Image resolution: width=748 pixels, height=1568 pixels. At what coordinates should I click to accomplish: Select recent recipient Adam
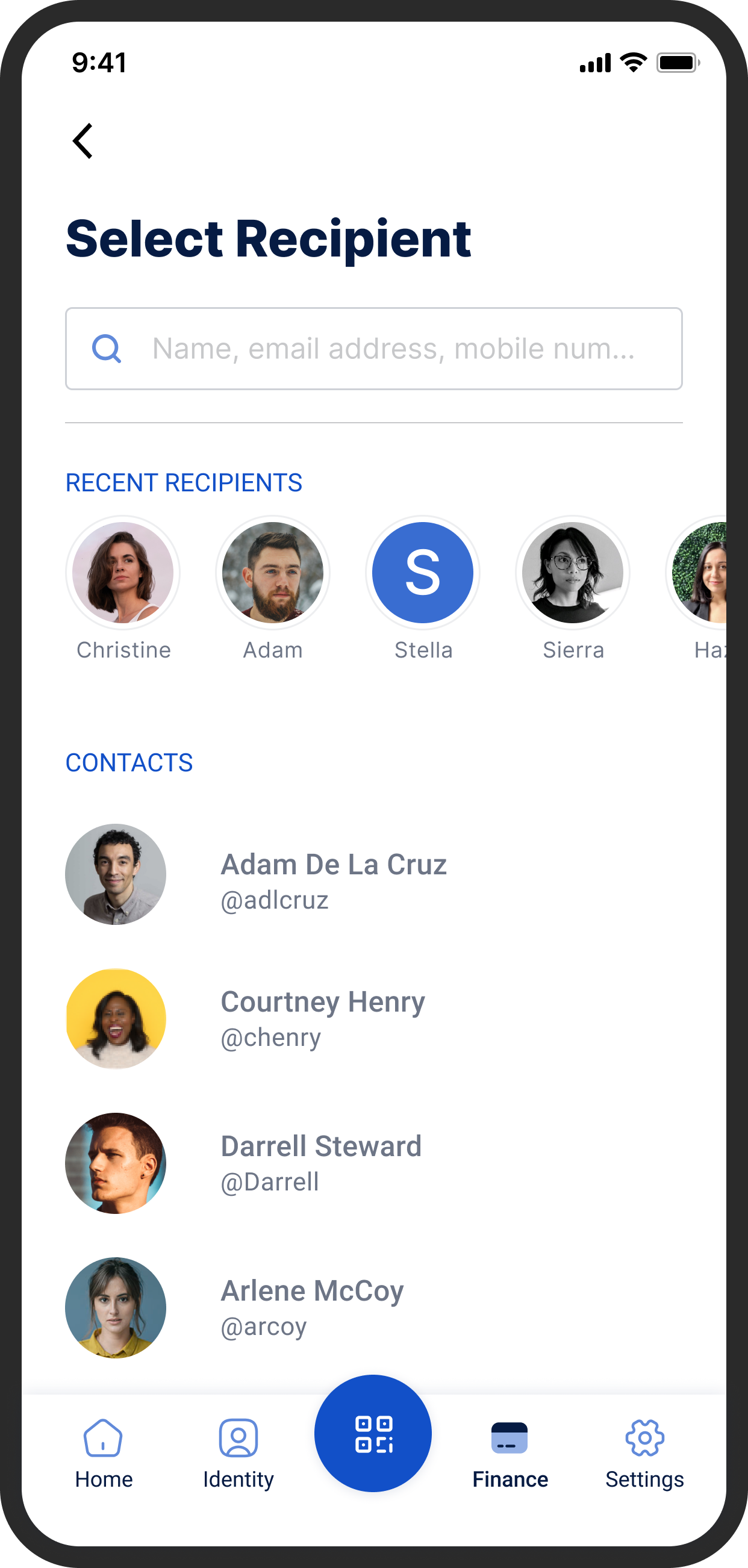pos(273,573)
